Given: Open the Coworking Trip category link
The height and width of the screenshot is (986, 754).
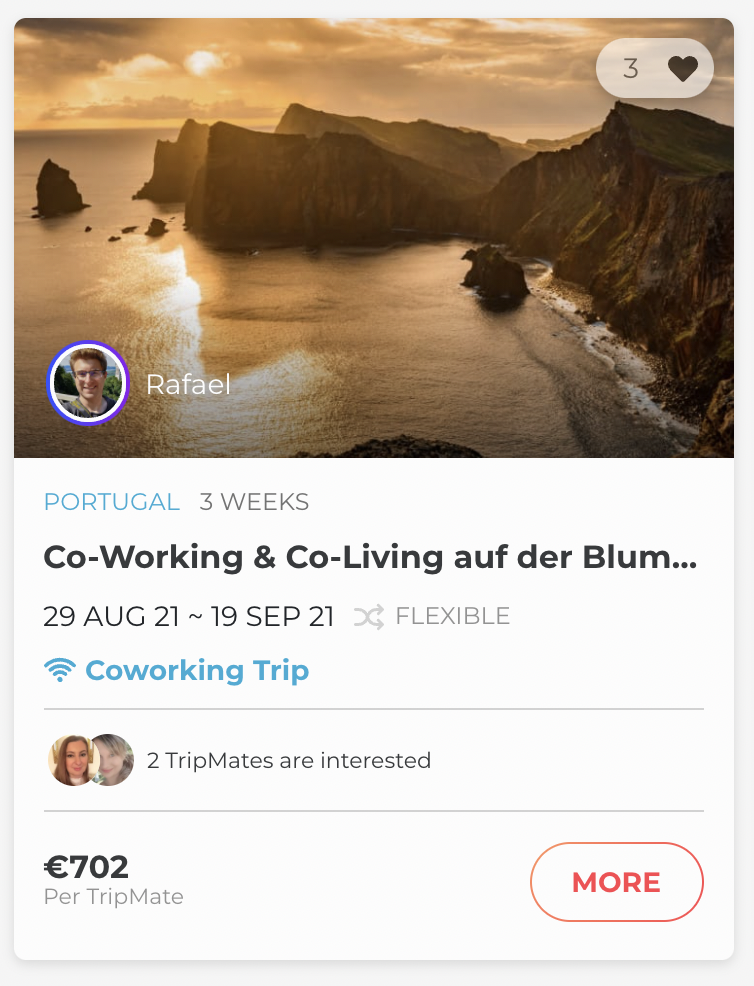Looking at the screenshot, I should coord(196,670).
